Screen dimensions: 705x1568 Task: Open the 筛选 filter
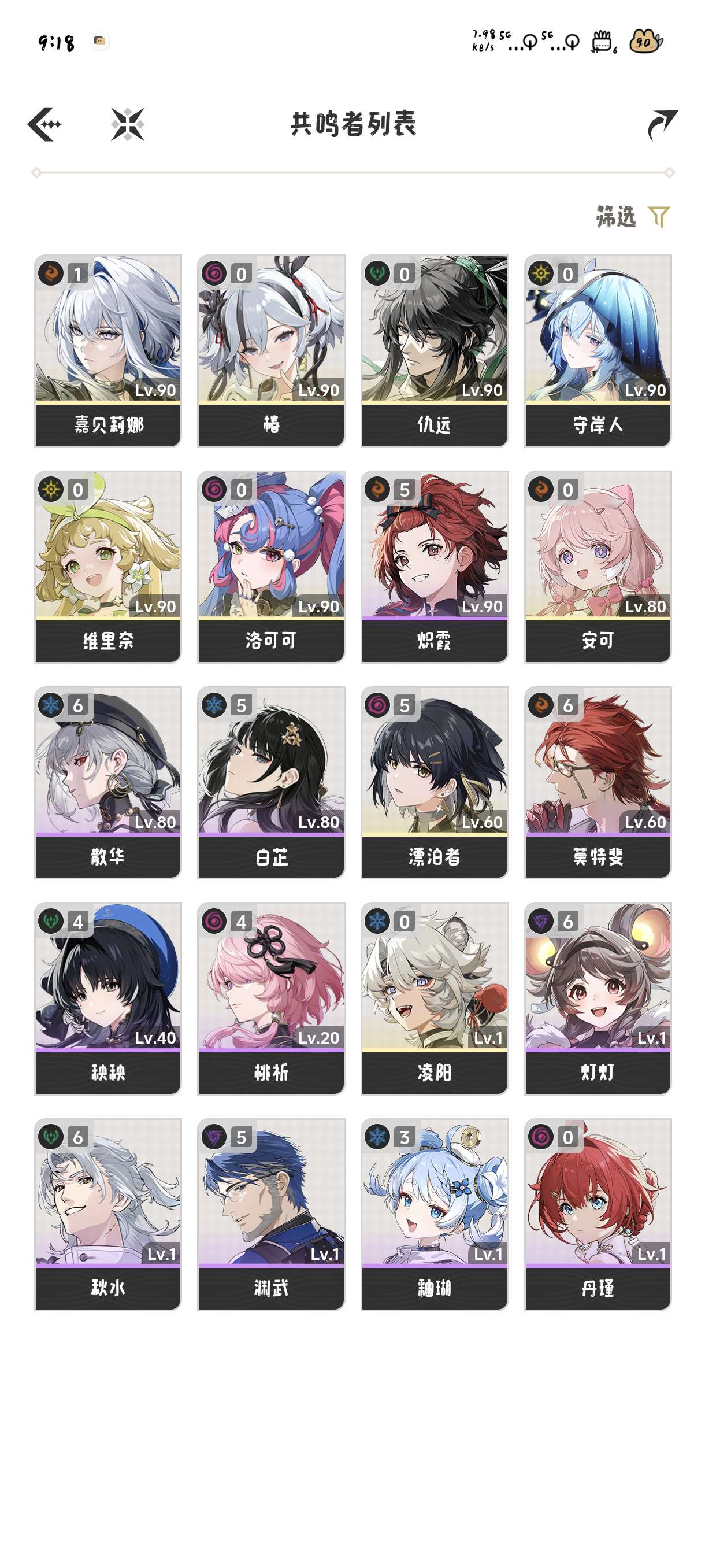633,217
